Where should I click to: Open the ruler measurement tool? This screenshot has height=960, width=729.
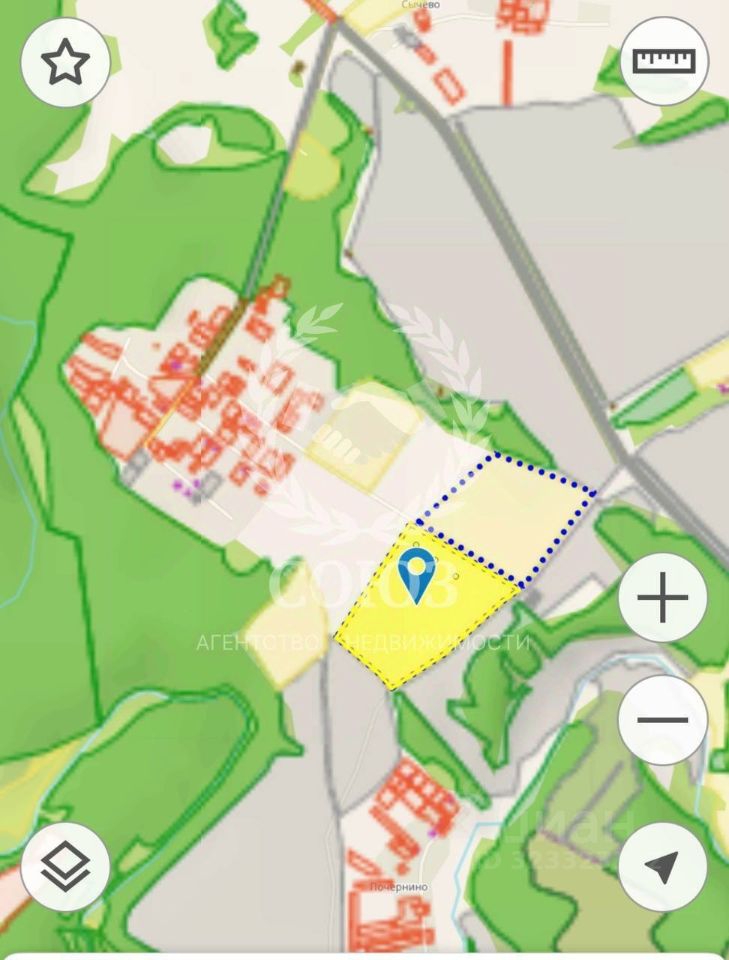(664, 62)
